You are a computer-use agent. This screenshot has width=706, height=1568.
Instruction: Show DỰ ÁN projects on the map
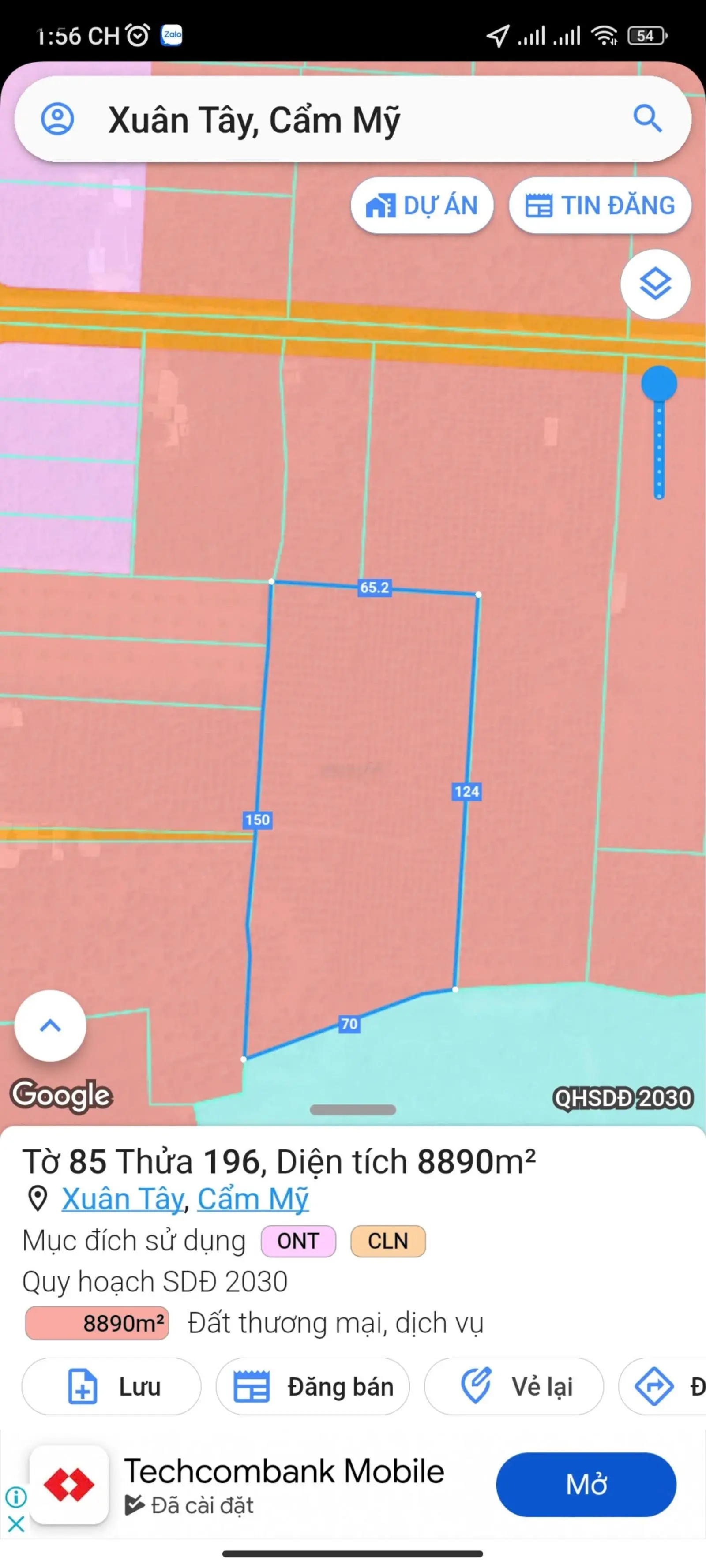click(421, 206)
